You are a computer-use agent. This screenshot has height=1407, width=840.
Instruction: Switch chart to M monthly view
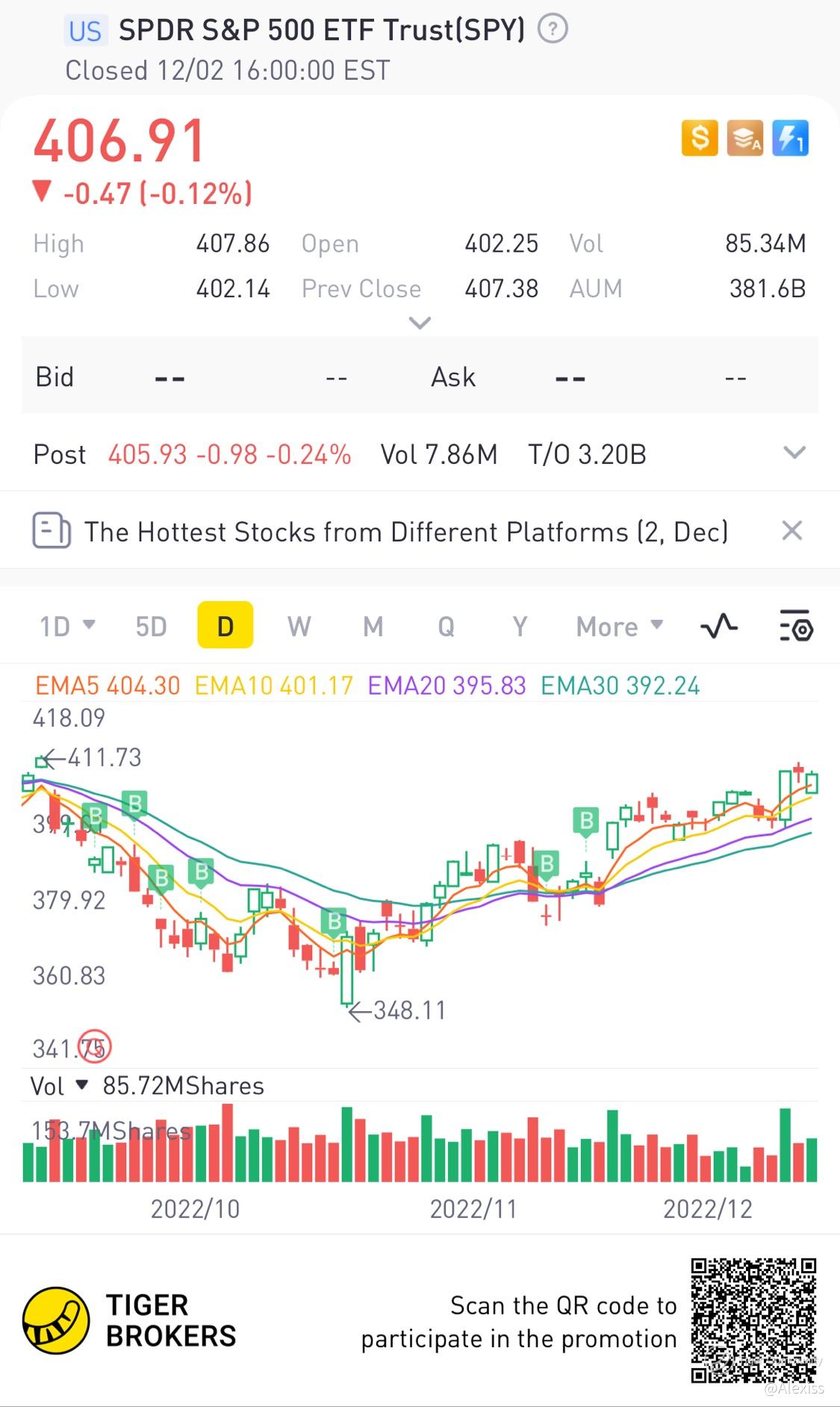[x=373, y=626]
